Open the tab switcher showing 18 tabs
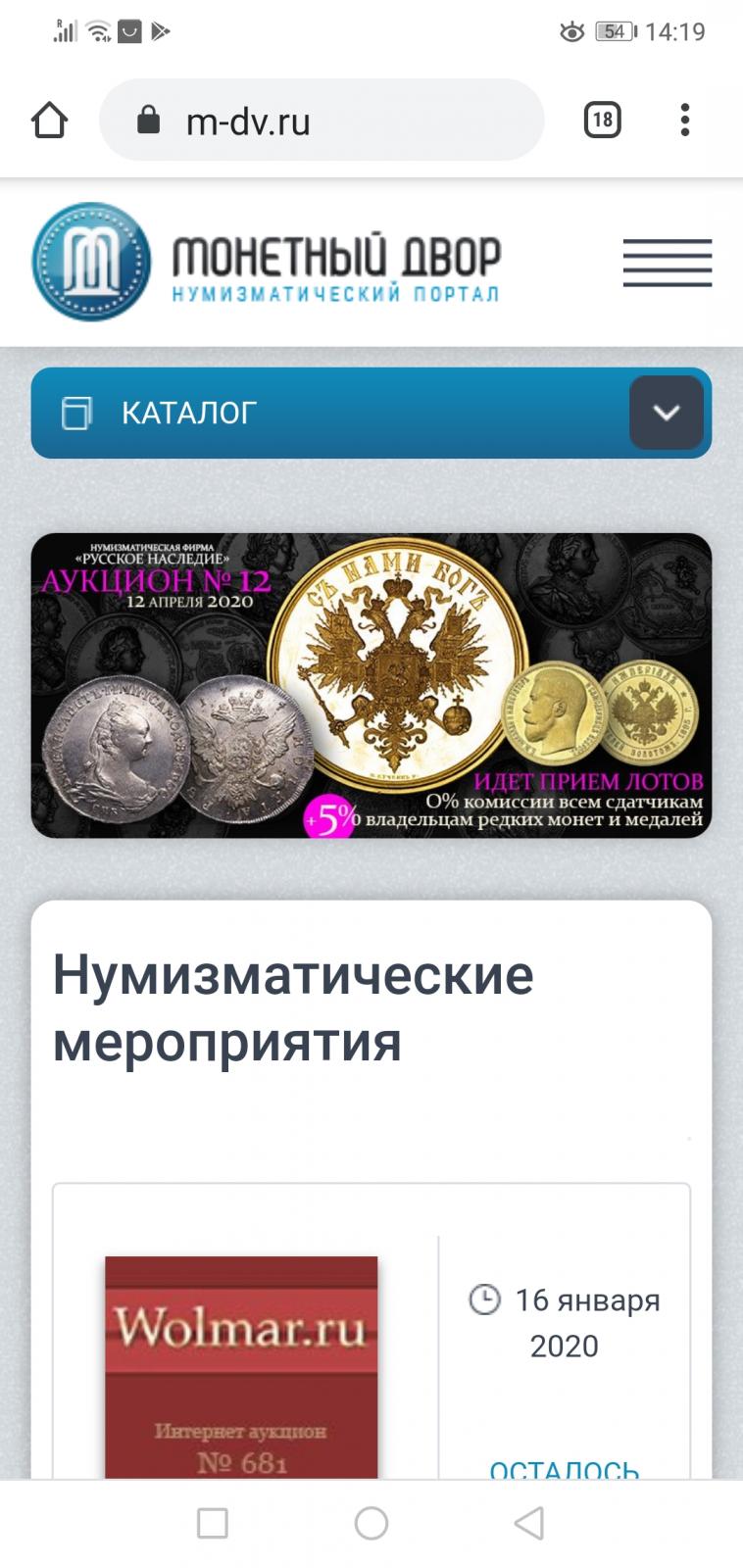This screenshot has width=743, height=1568. point(602,121)
